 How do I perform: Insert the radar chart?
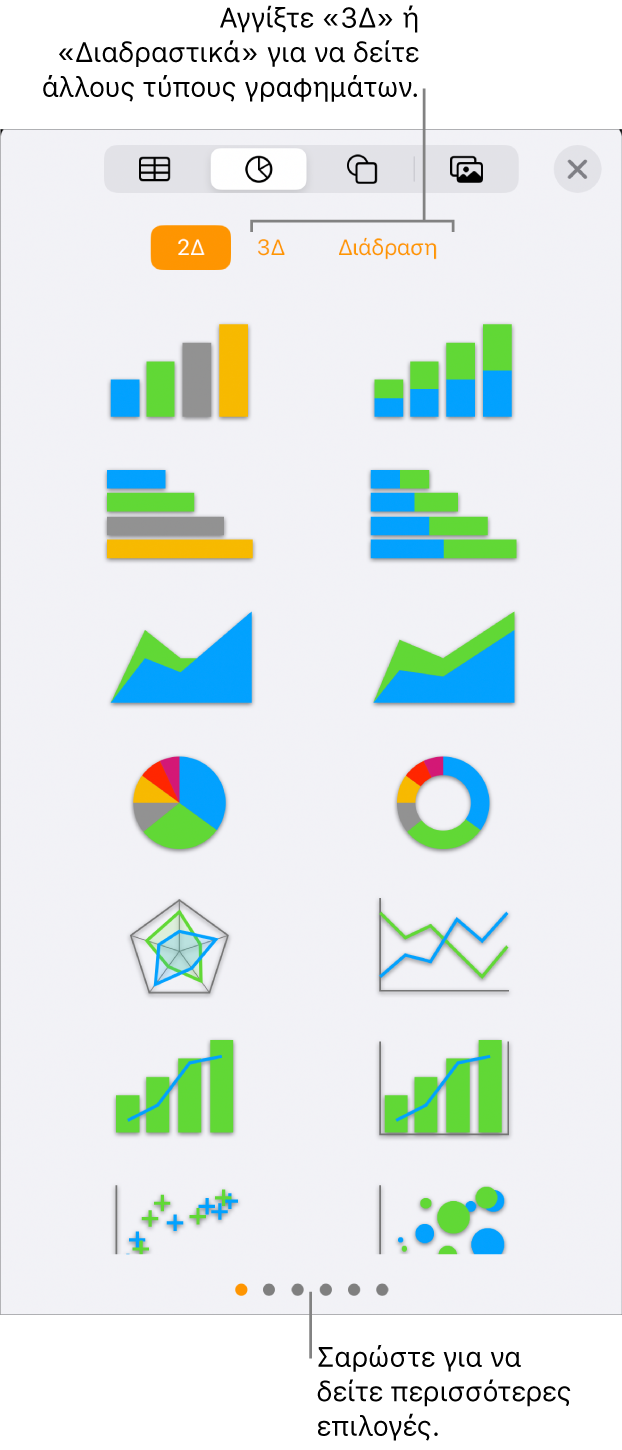[179, 946]
